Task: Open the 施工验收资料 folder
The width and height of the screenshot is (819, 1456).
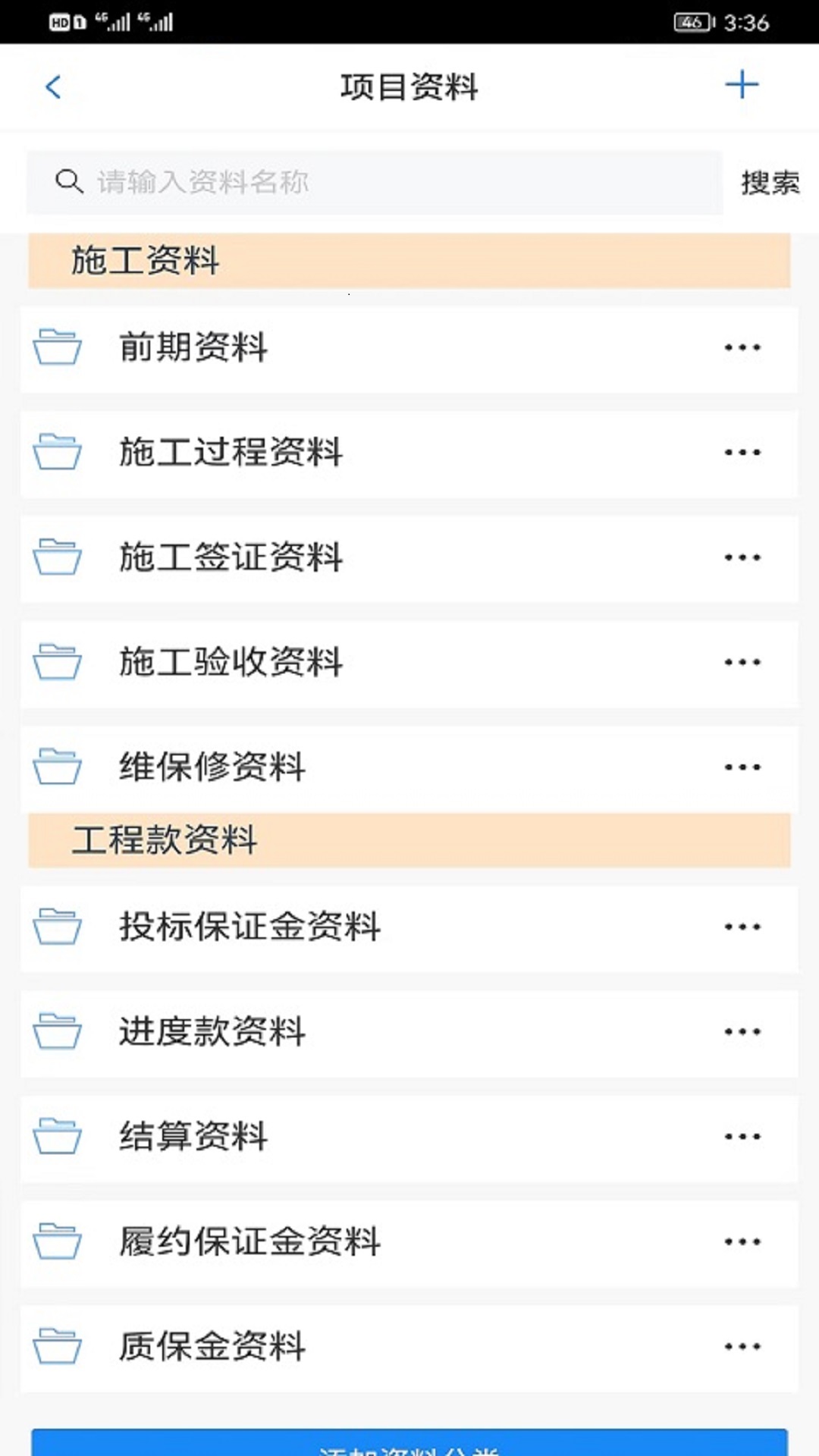Action: [409, 662]
